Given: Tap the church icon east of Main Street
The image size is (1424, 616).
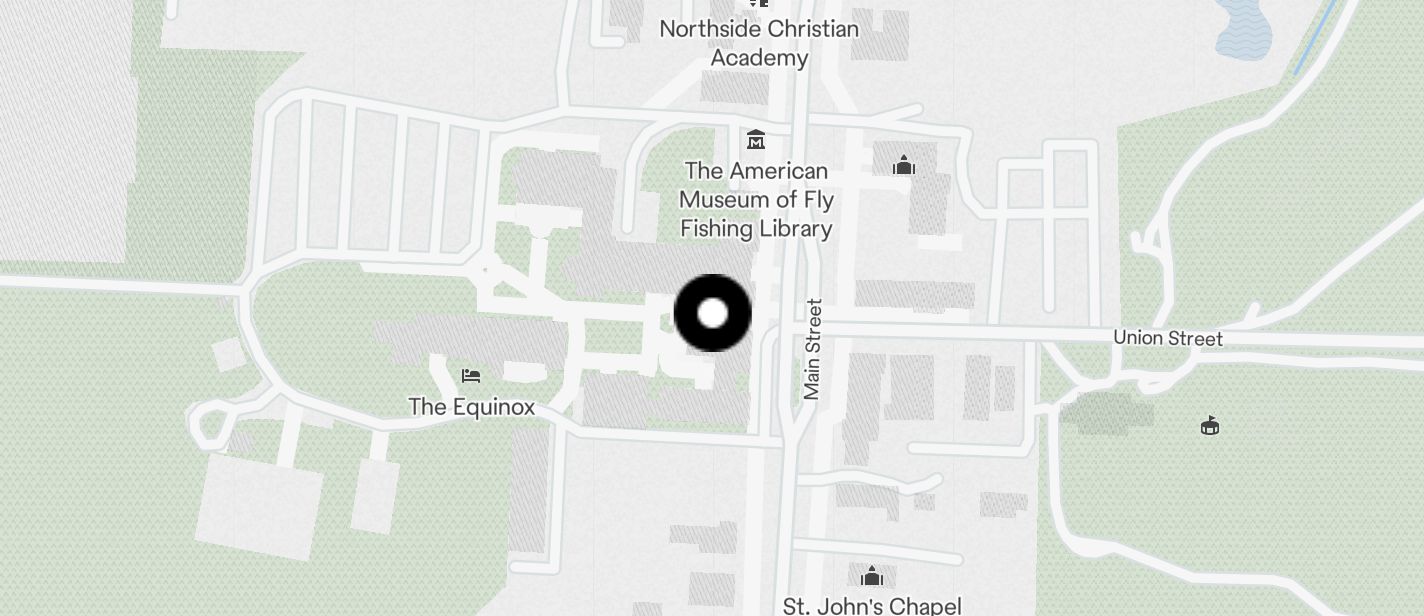Looking at the screenshot, I should [904, 165].
